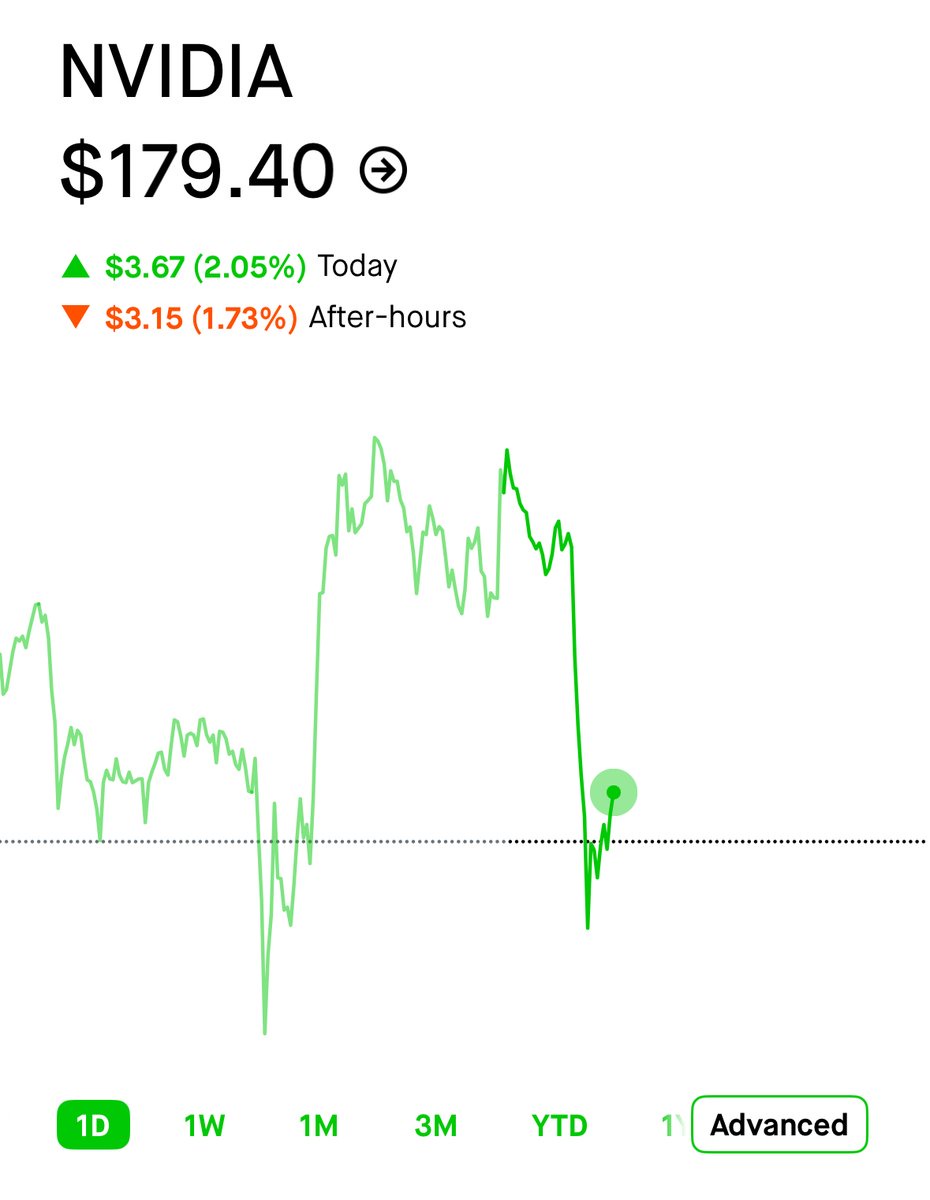Image resolution: width=930 pixels, height=1200 pixels.
Task: View the YTD chart range
Action: click(559, 1126)
